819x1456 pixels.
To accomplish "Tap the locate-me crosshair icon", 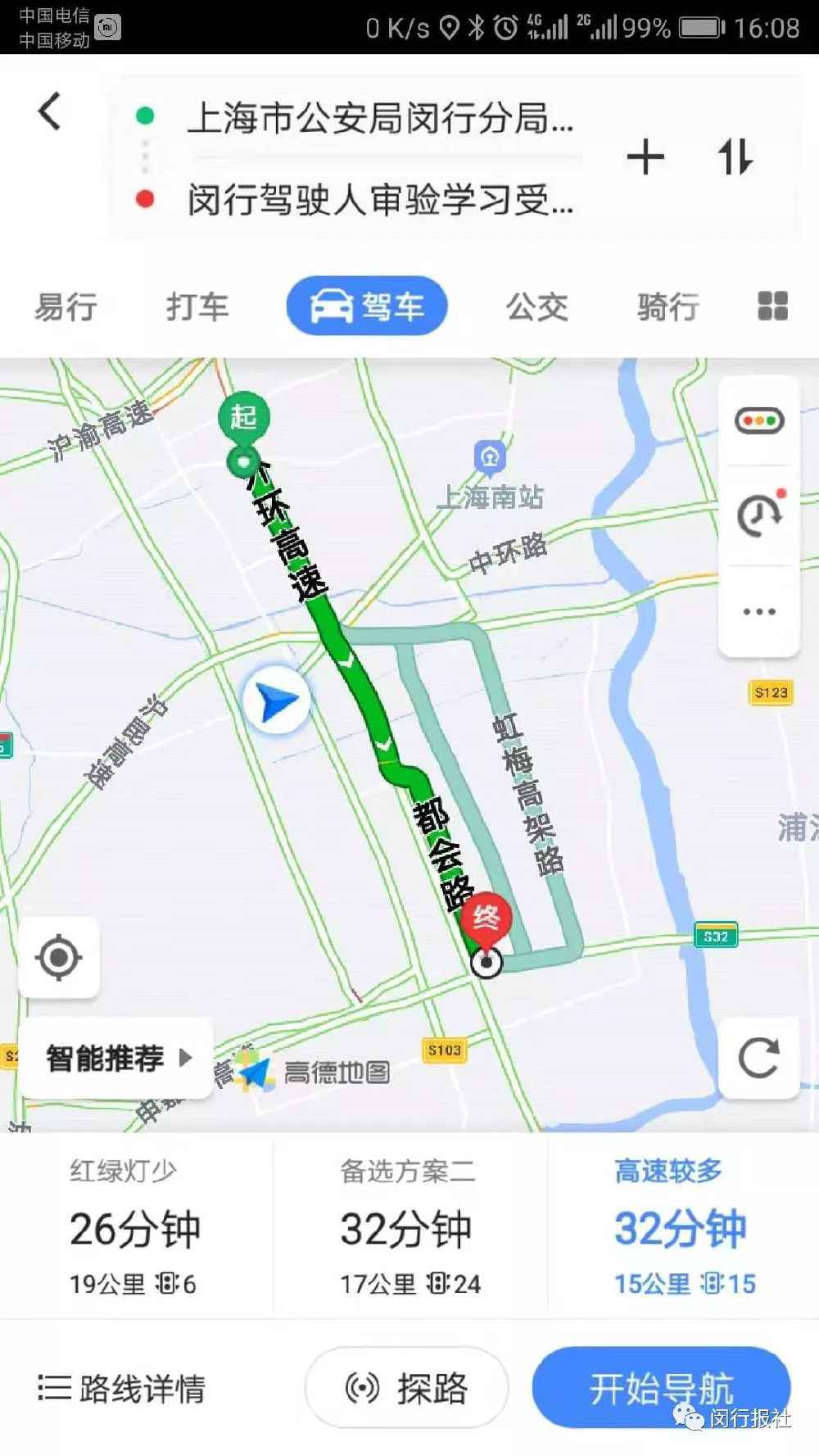I will pos(58,957).
